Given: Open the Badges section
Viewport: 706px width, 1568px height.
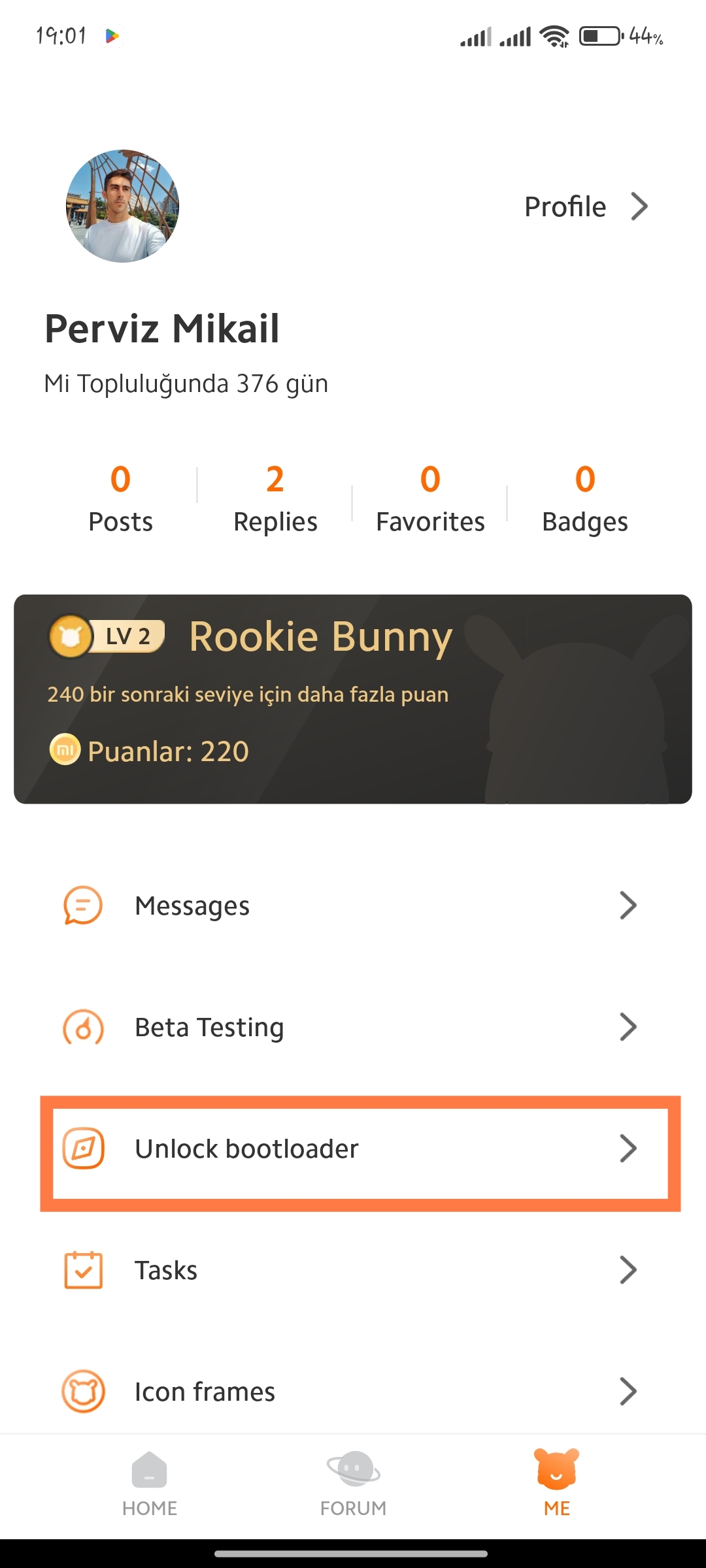Looking at the screenshot, I should (585, 498).
